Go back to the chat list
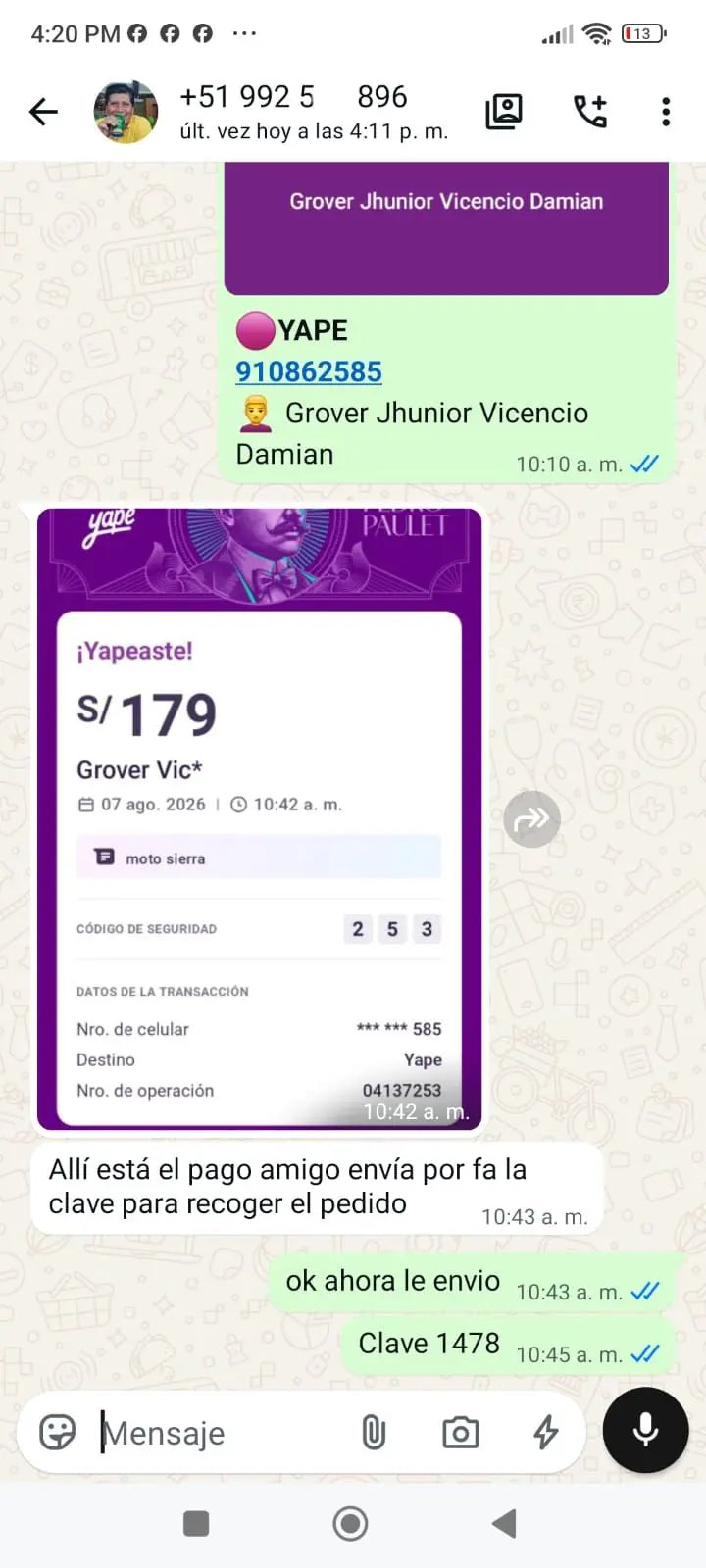The height and width of the screenshot is (1568, 706). click(x=43, y=112)
